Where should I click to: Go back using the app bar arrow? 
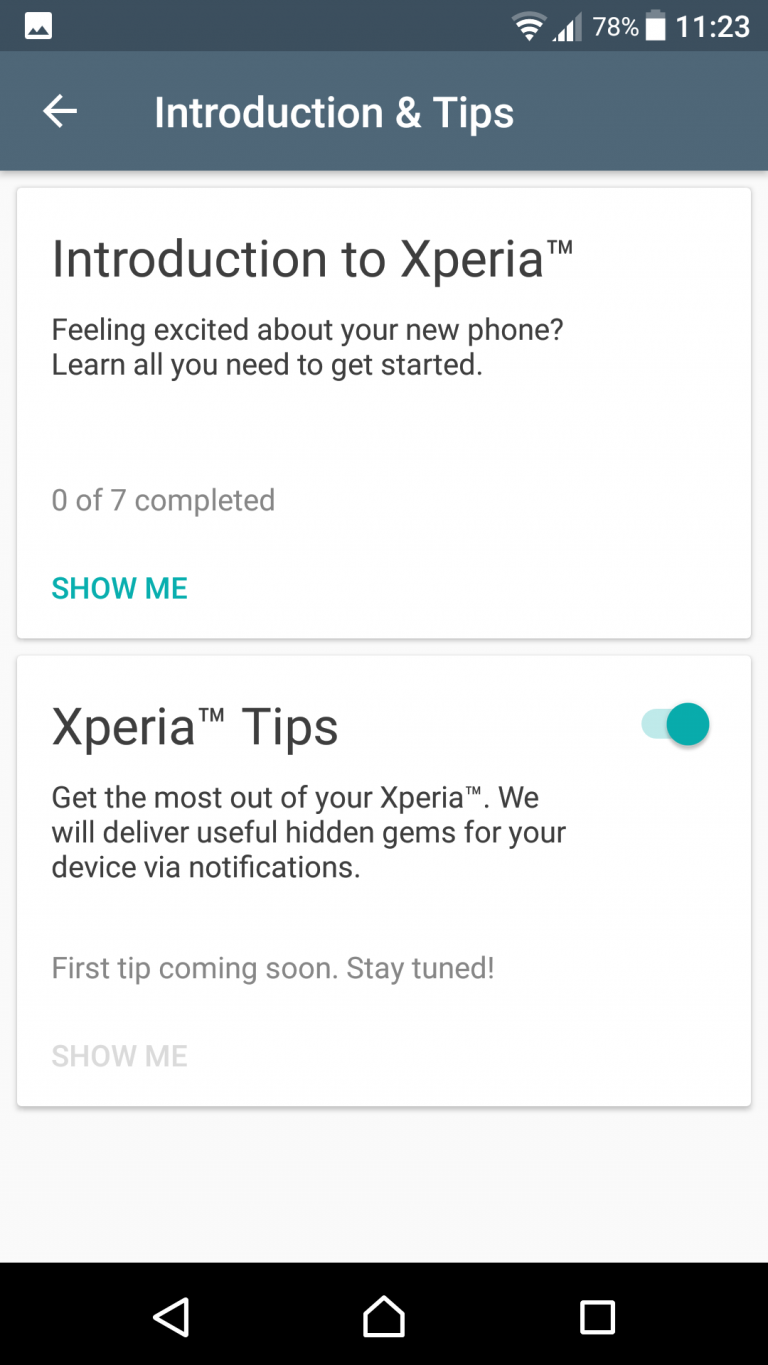(x=60, y=111)
